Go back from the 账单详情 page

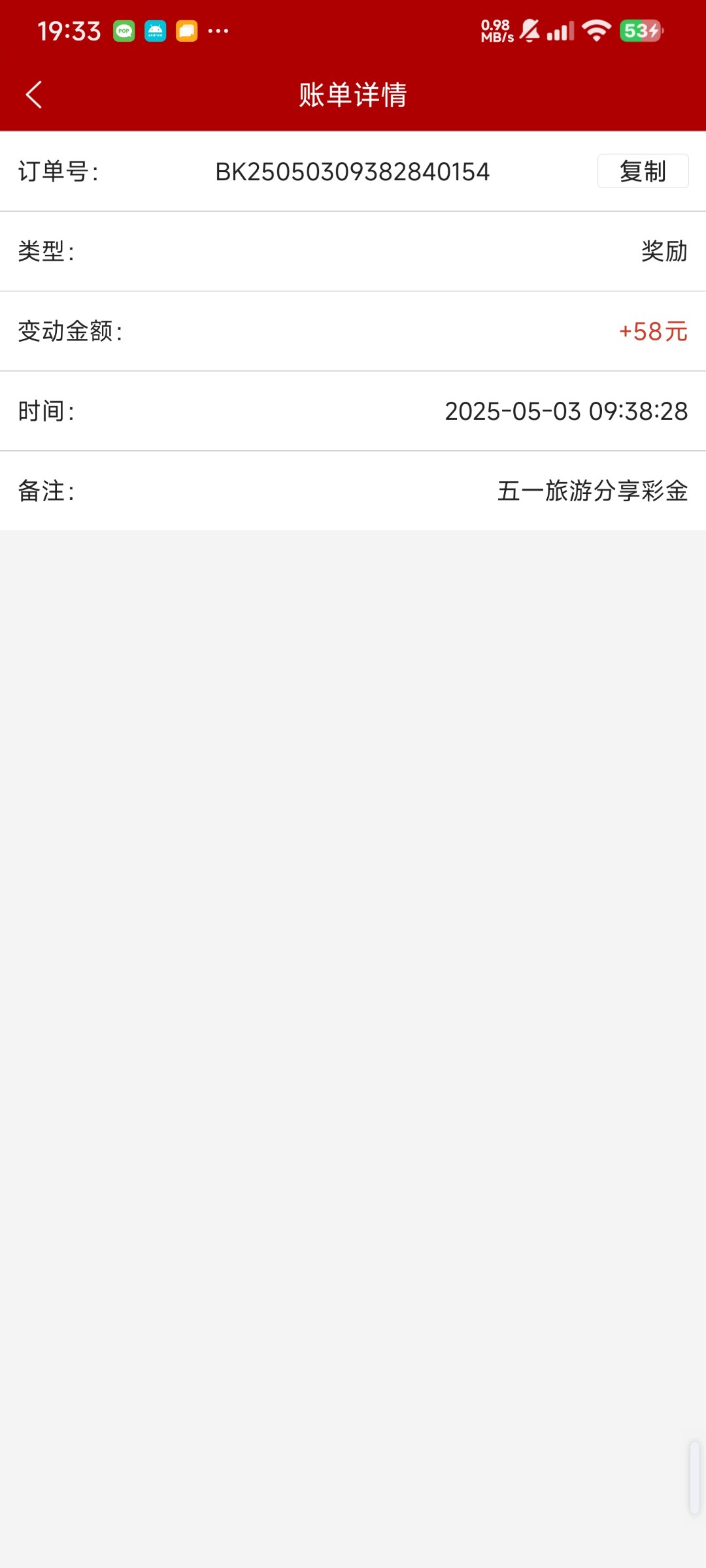coord(34,95)
